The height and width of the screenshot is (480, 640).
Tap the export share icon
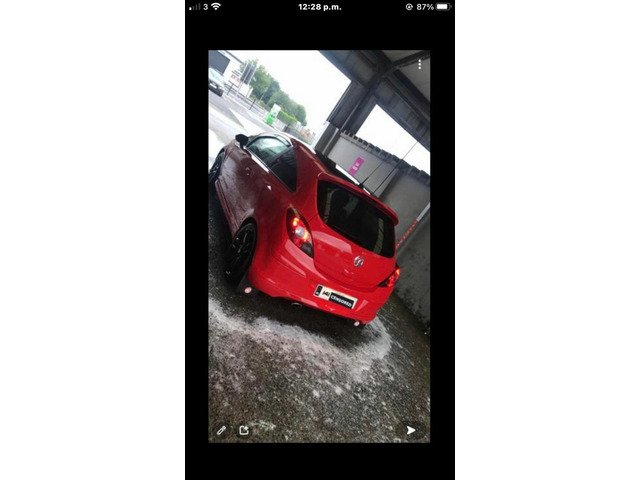point(243,430)
